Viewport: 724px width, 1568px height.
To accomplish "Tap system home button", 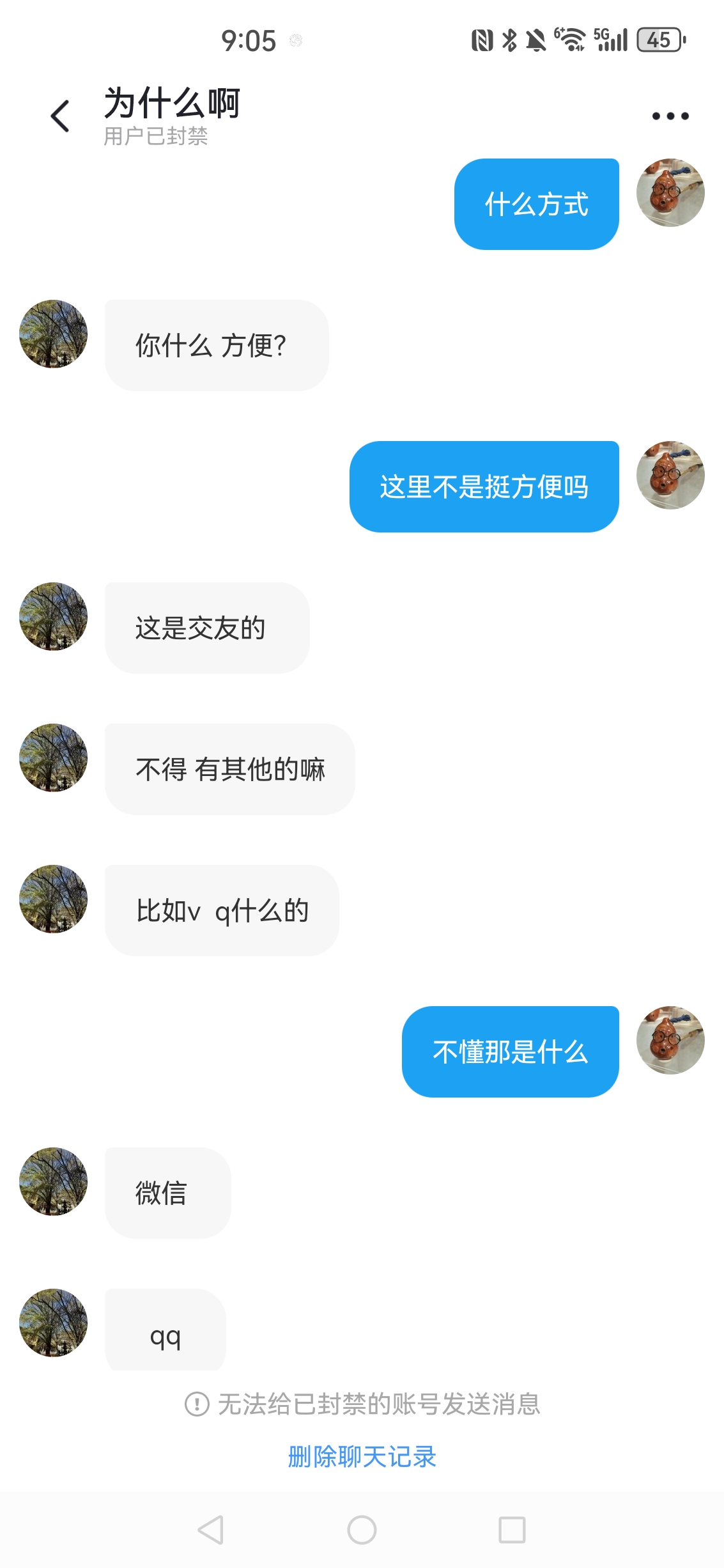I will pos(362,1530).
